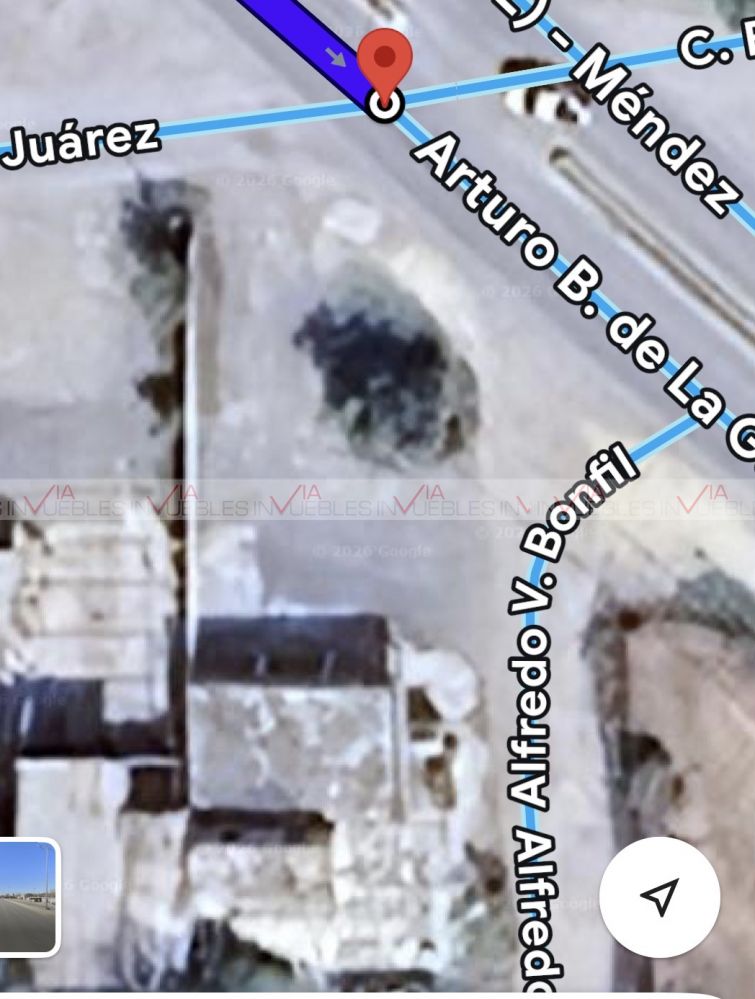Tap the my-location arrow button

[x=659, y=897]
